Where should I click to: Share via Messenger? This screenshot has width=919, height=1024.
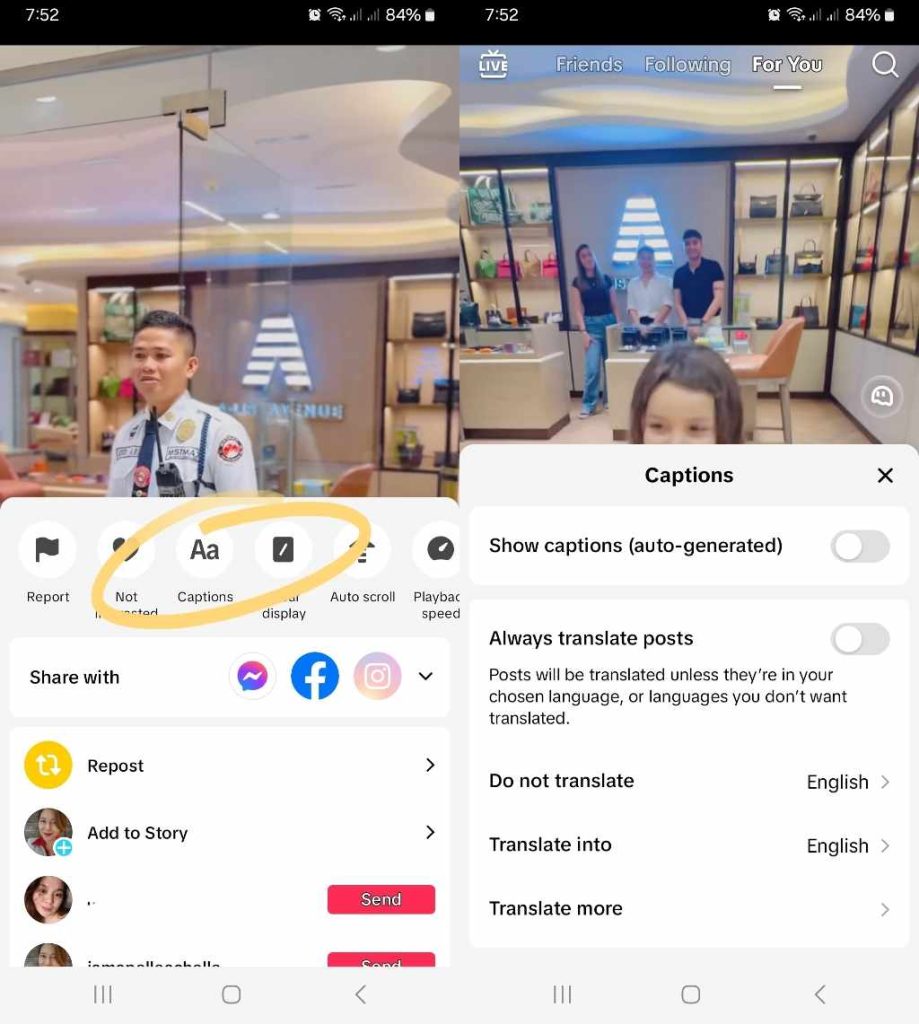point(252,677)
